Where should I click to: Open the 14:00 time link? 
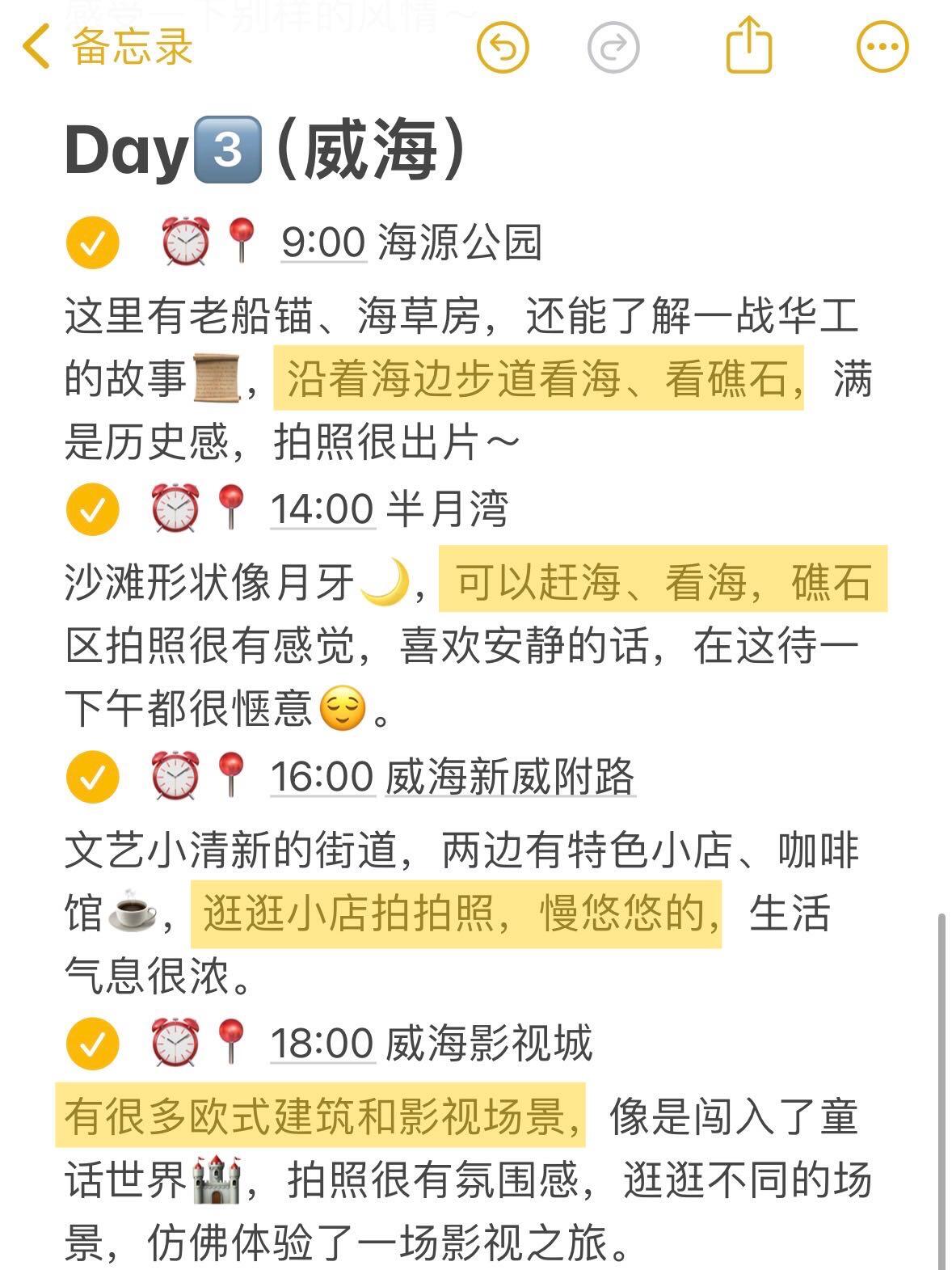pyautogui.click(x=322, y=509)
